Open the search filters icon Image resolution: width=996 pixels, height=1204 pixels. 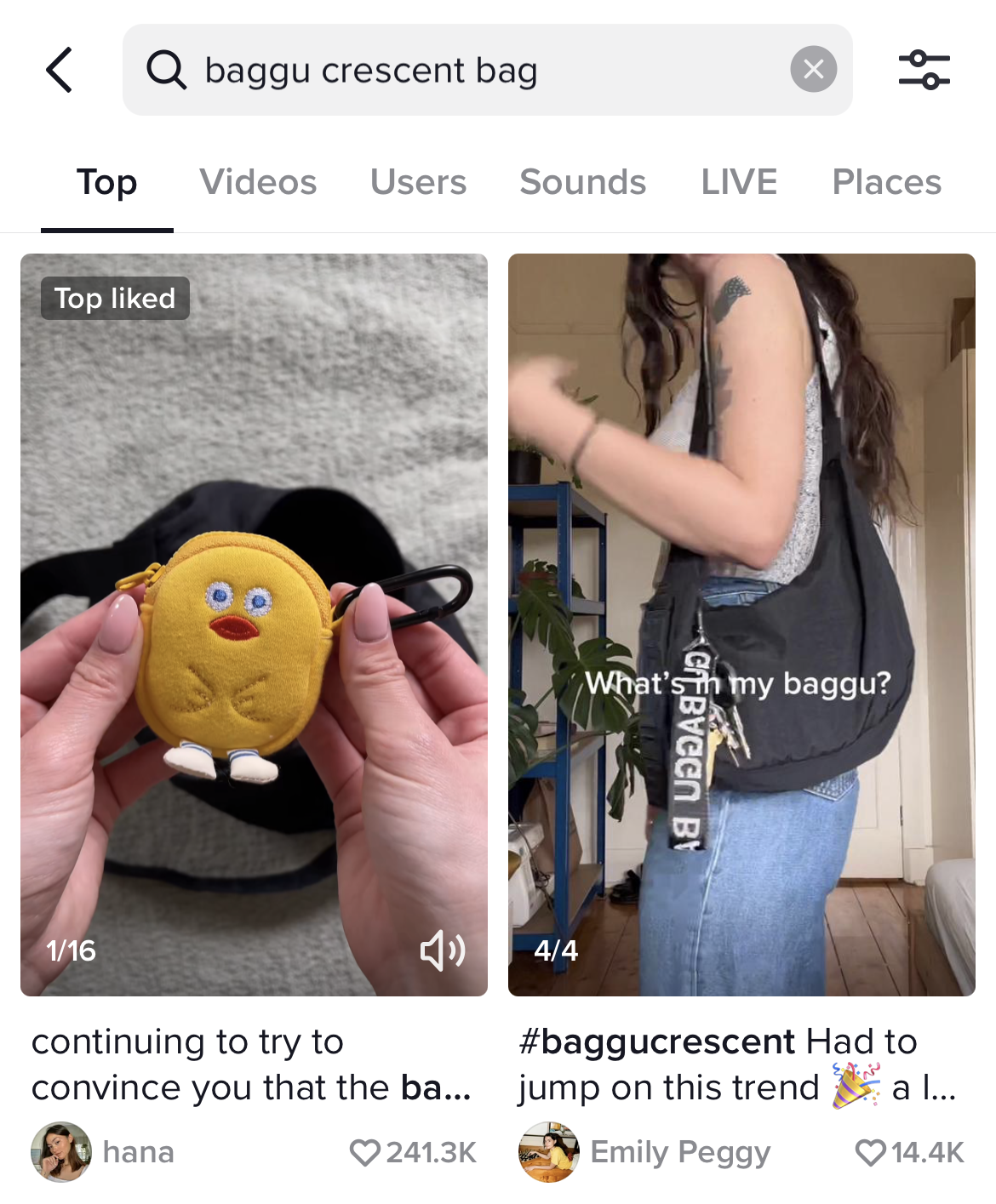924,70
